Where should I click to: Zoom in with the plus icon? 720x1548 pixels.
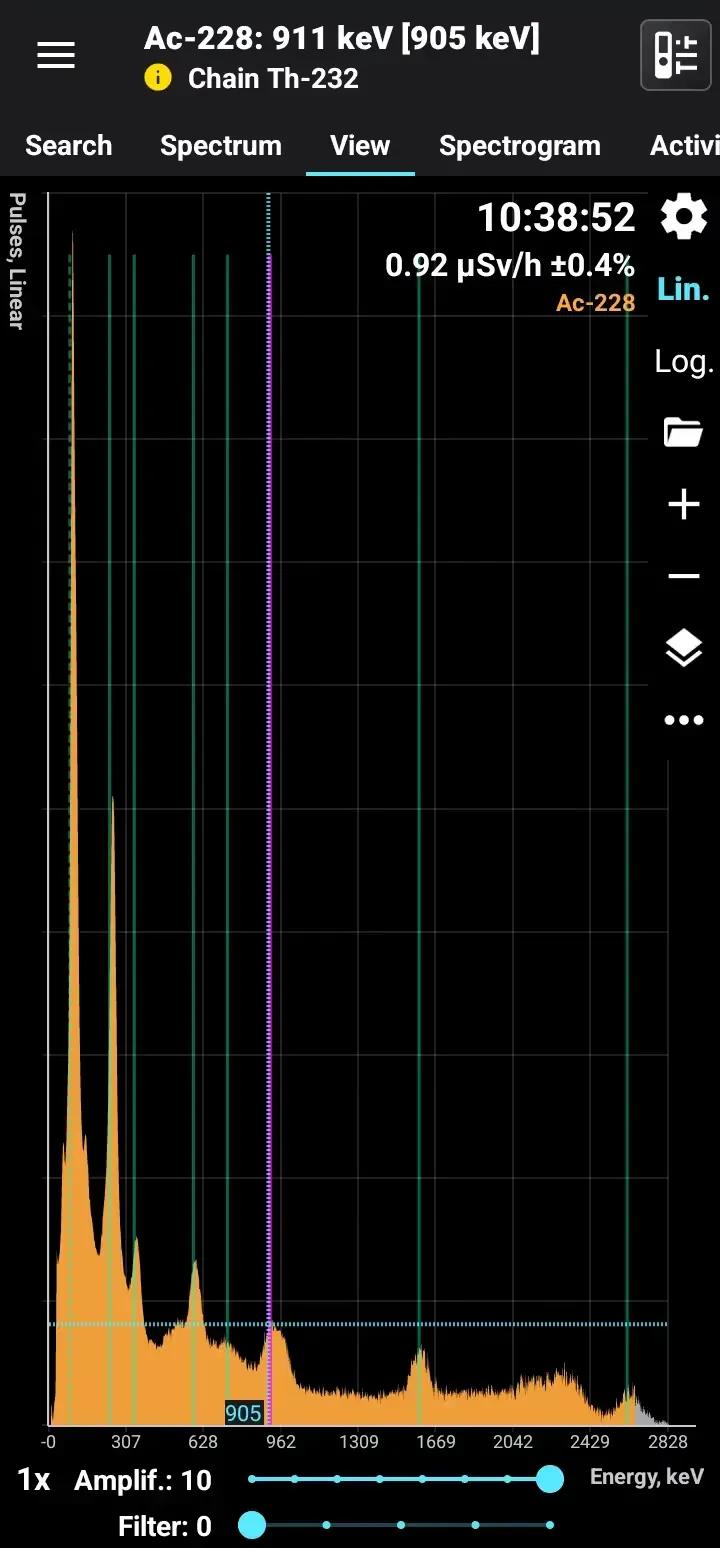(x=684, y=505)
